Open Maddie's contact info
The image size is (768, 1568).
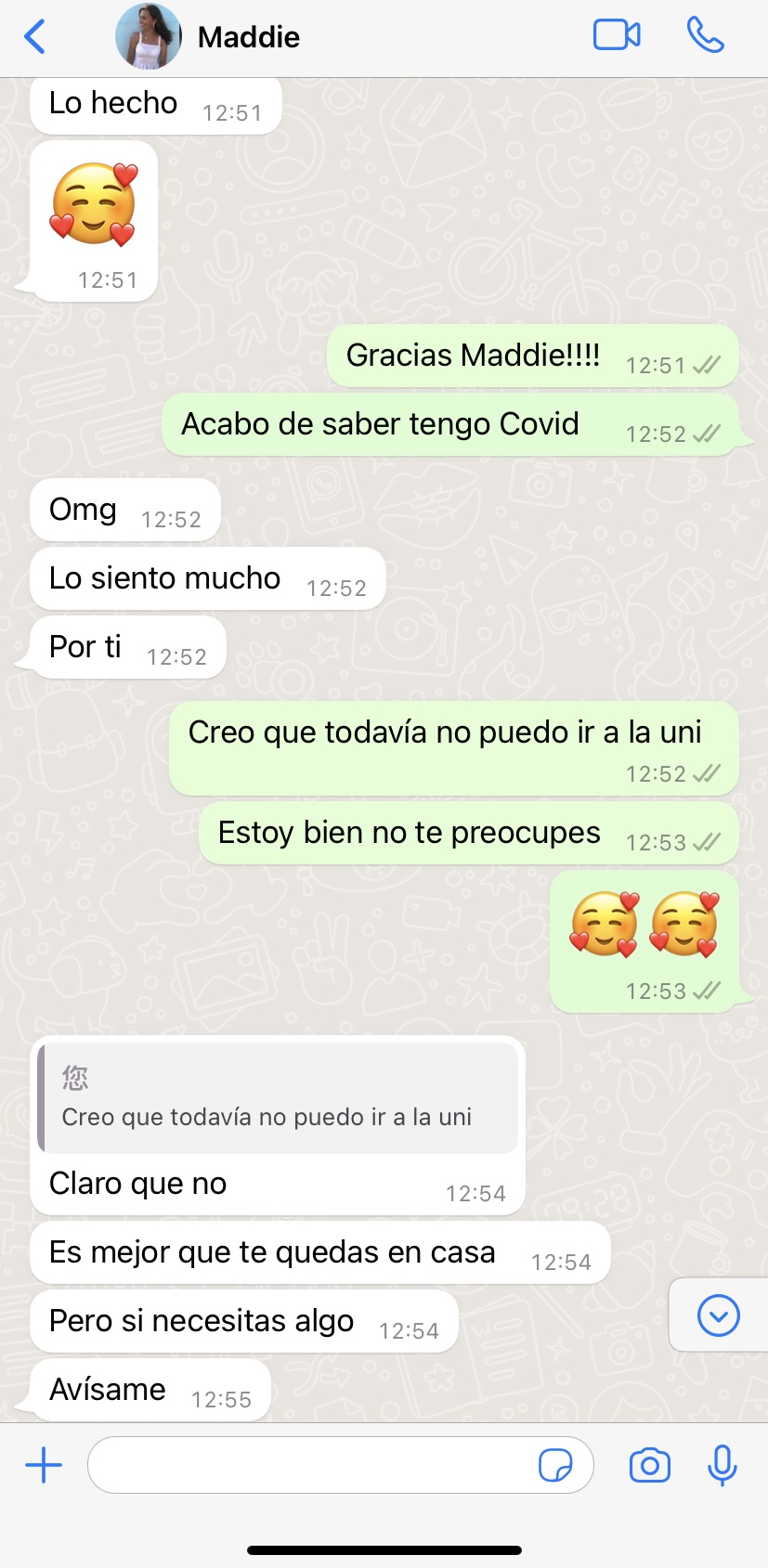pos(248,37)
